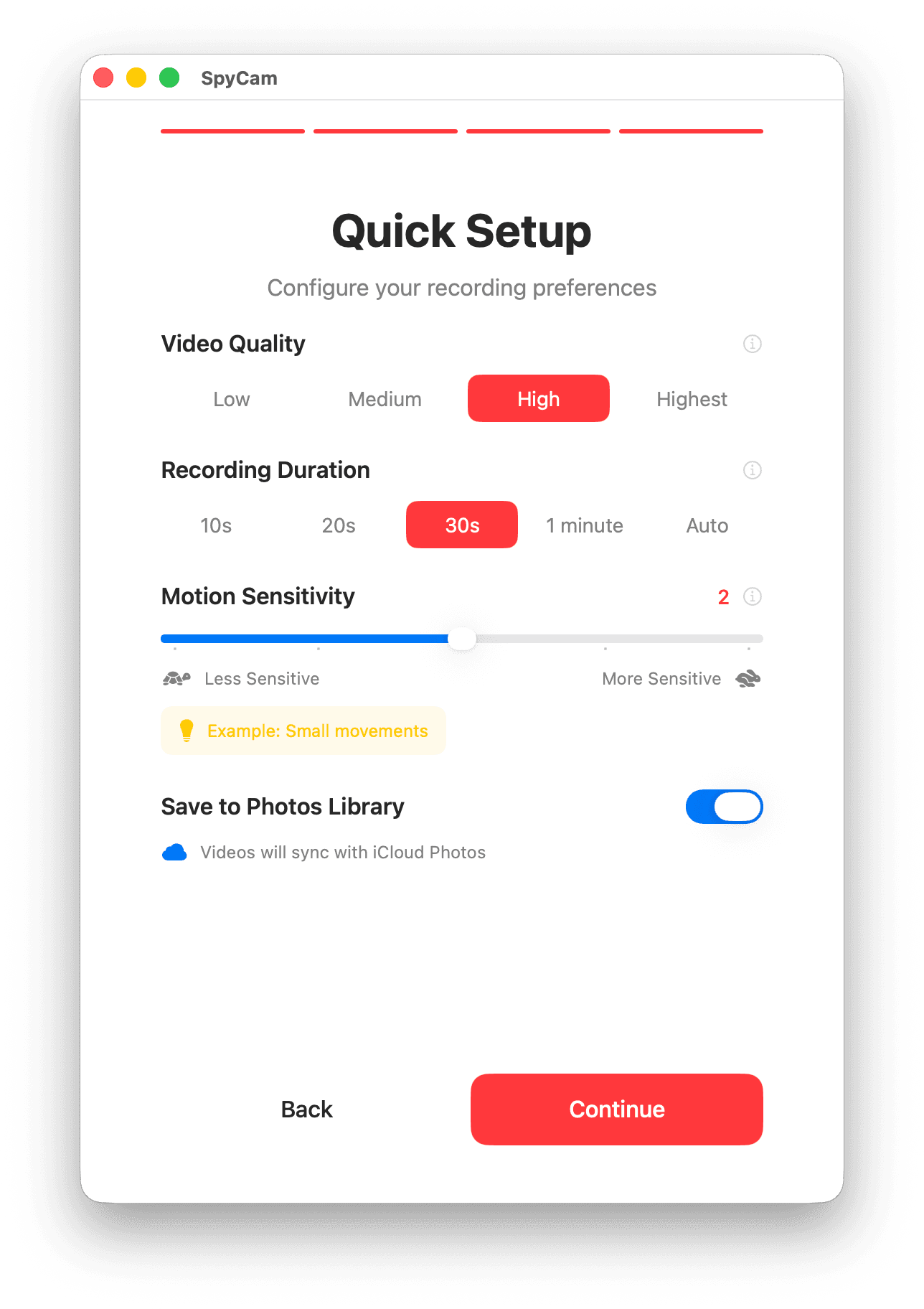The width and height of the screenshot is (924, 1309).
Task: Select Auto recording duration
Action: click(707, 525)
